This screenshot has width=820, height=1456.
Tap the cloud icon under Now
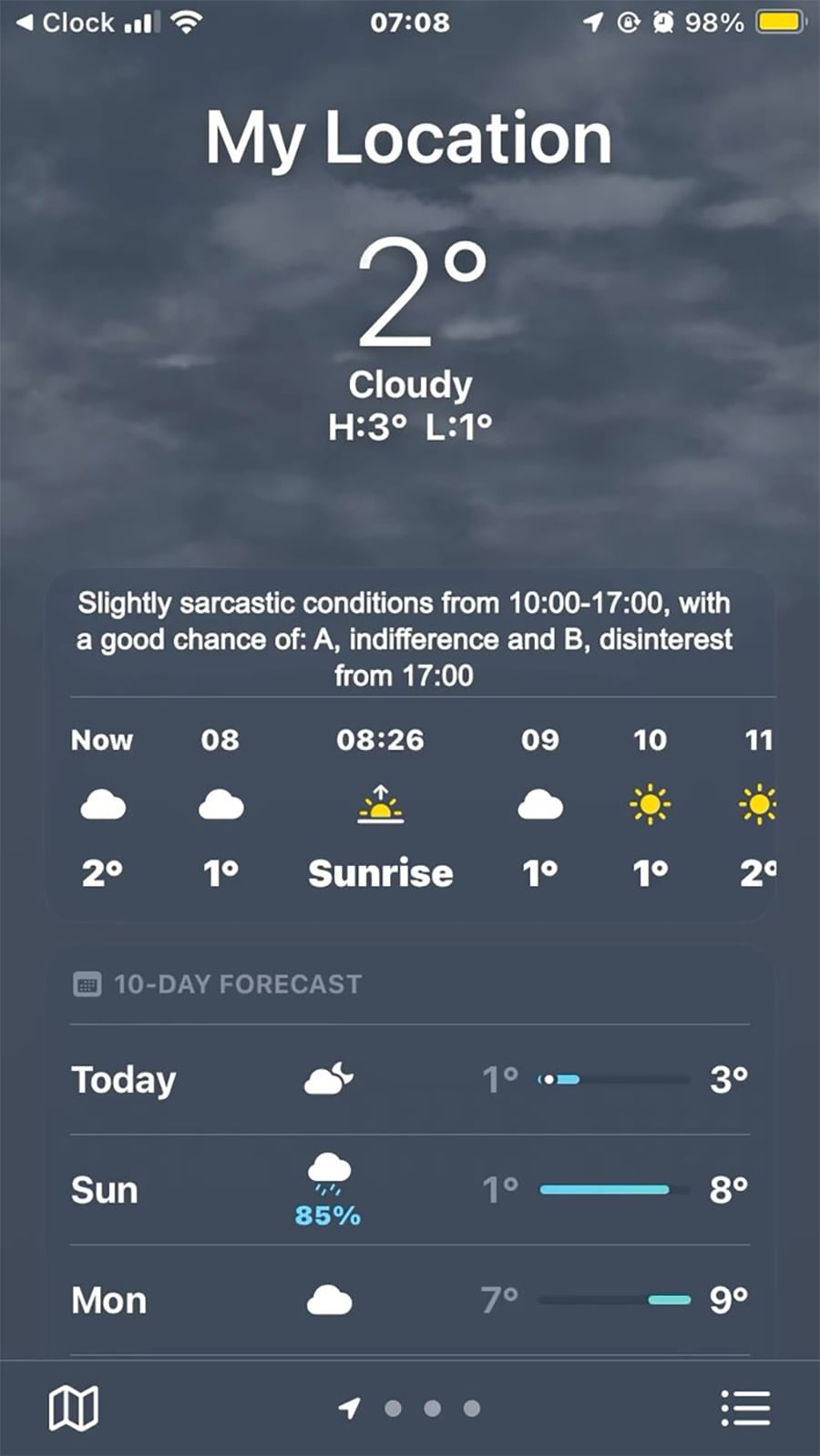point(102,805)
